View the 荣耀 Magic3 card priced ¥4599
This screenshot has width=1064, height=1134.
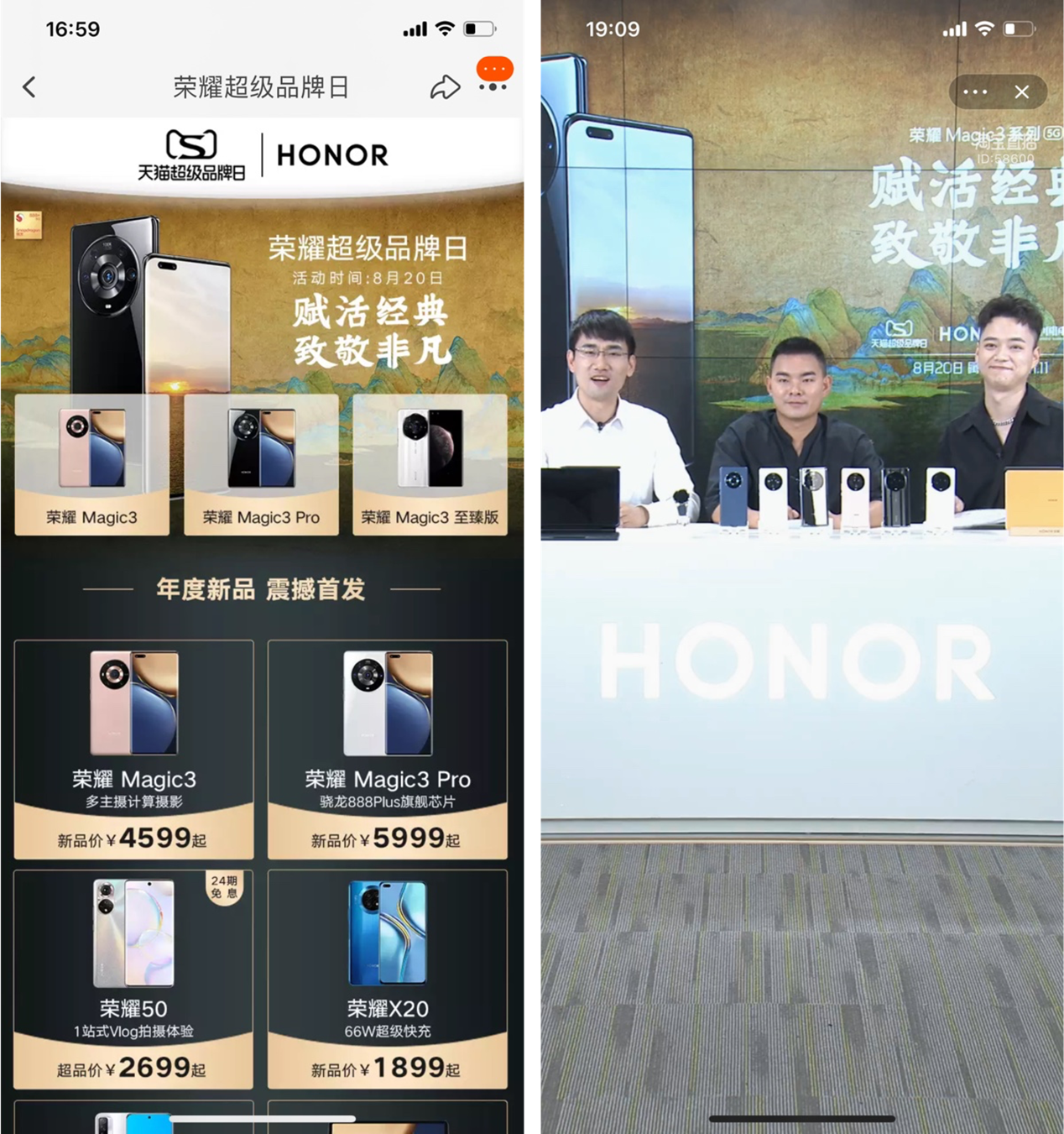134,750
